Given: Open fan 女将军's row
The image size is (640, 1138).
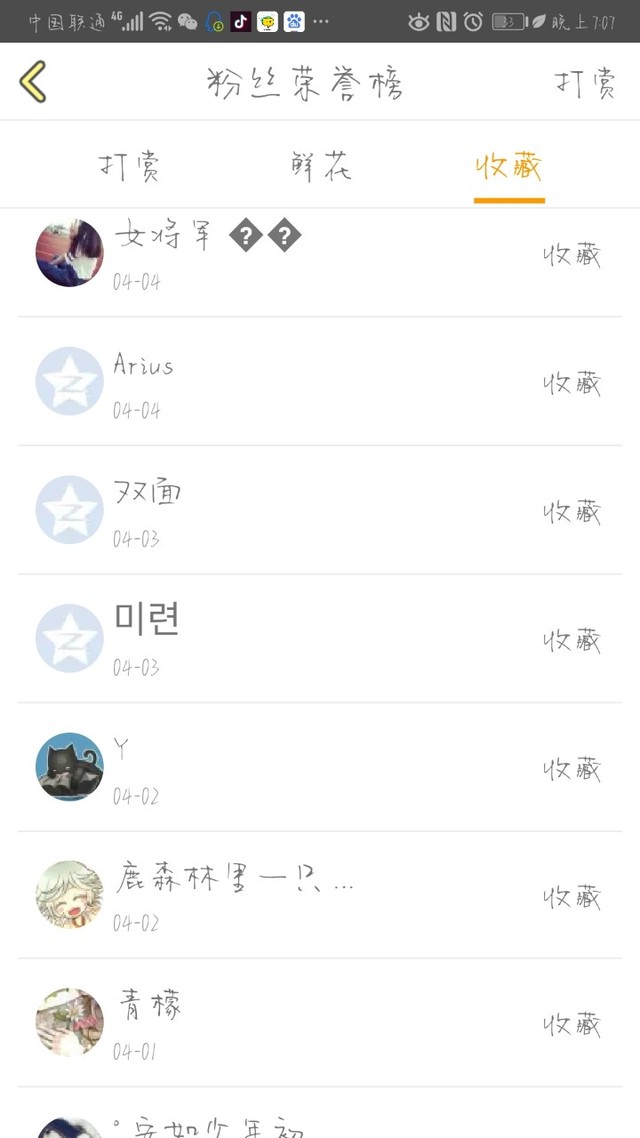Looking at the screenshot, I should pos(320,255).
